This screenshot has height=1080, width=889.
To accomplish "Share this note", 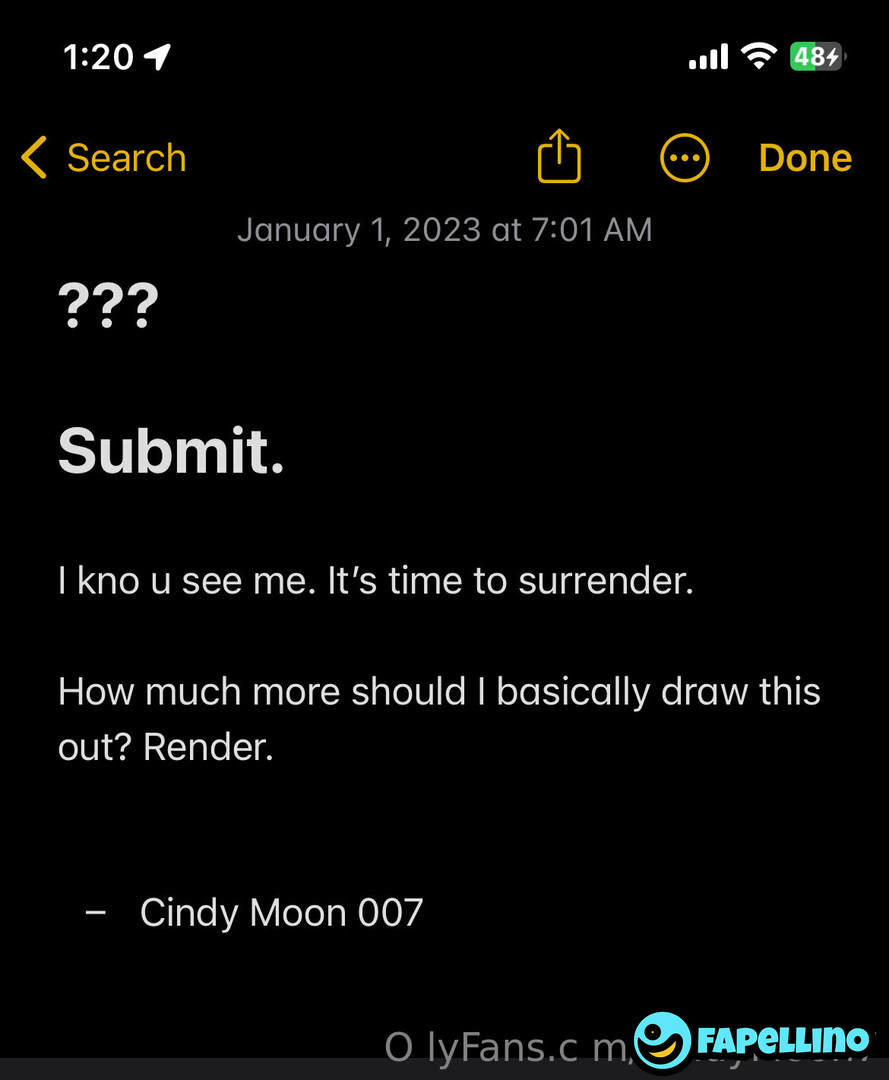I will pos(559,157).
